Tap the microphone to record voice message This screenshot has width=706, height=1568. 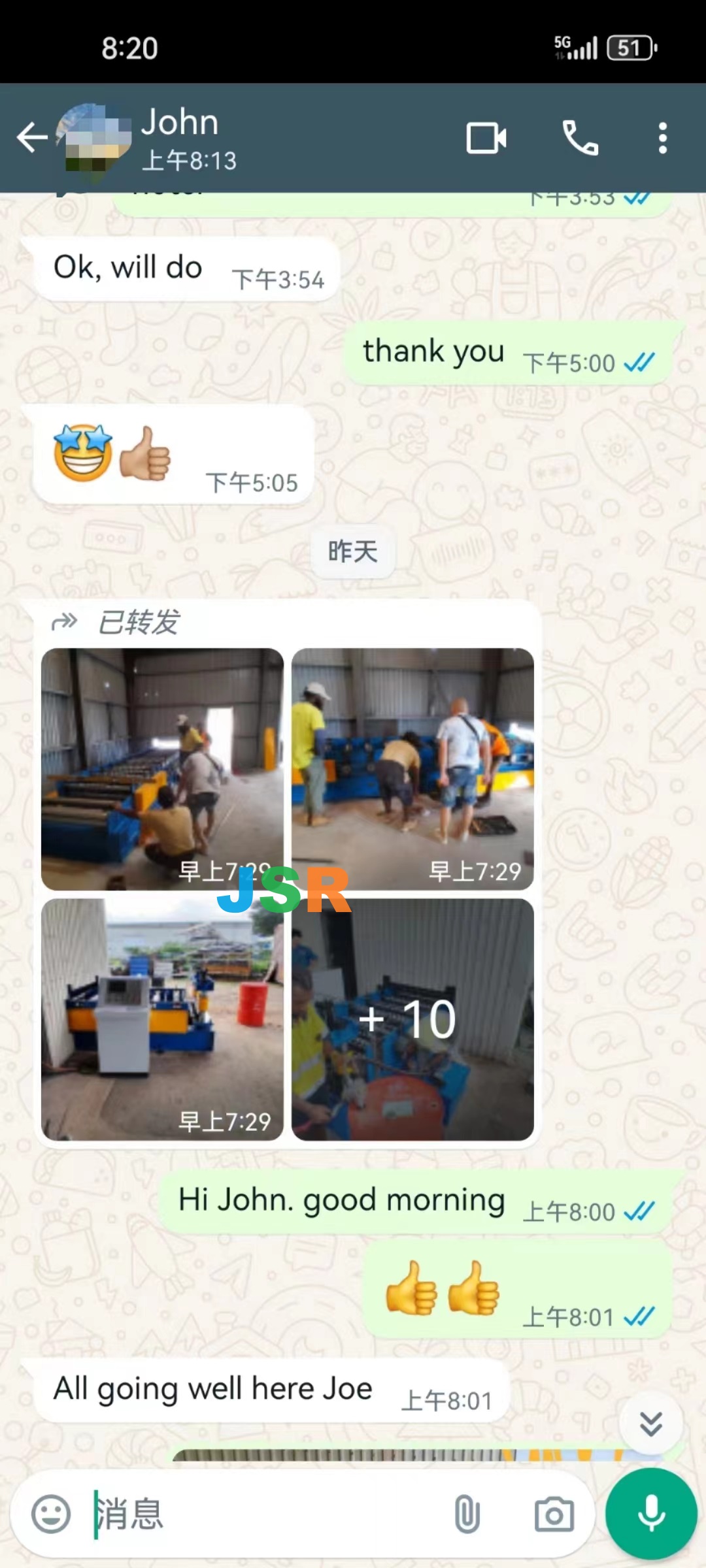651,1514
